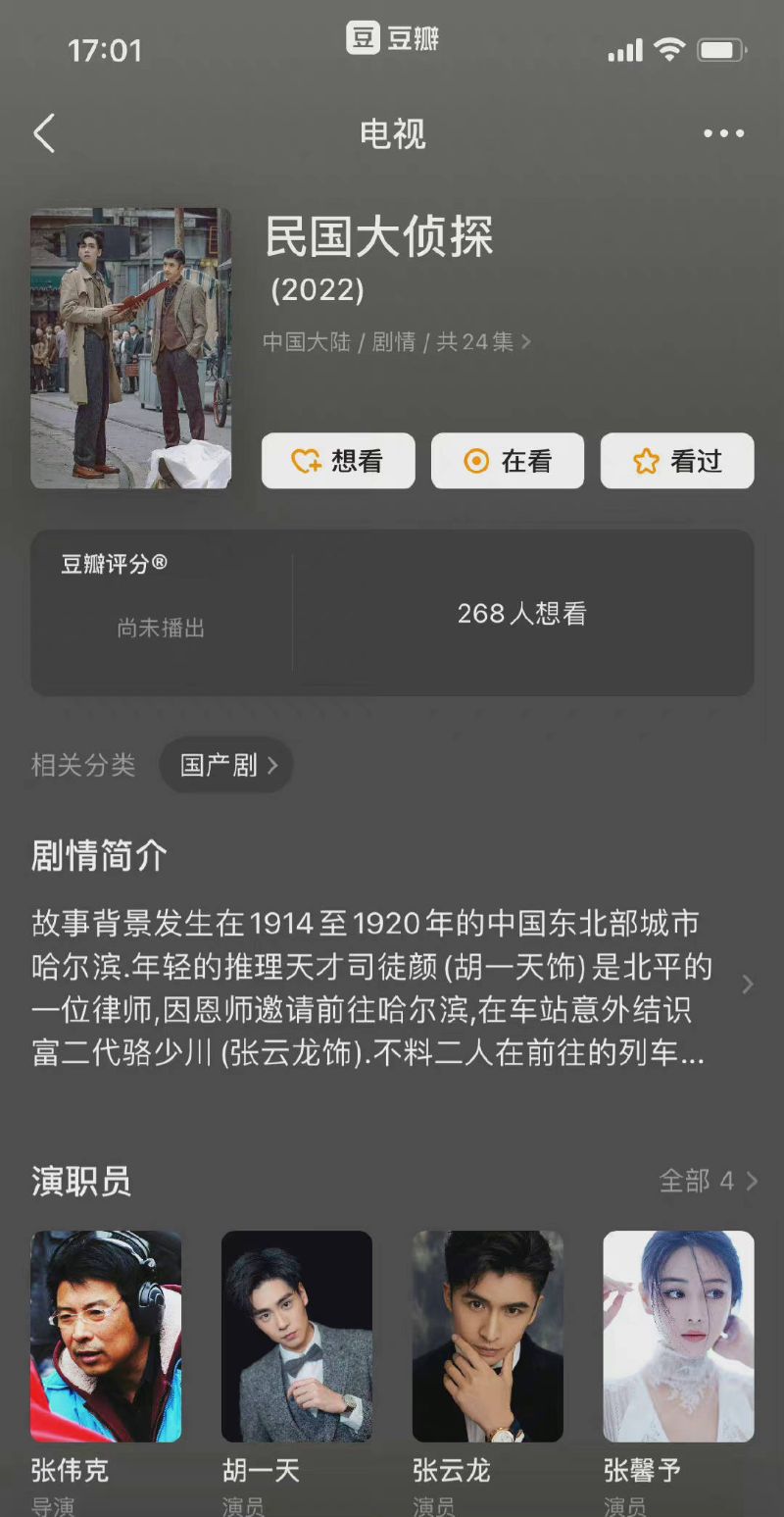Image resolution: width=784 pixels, height=1517 pixels.
Task: Open the three-dot overflow menu
Action: coord(723,134)
